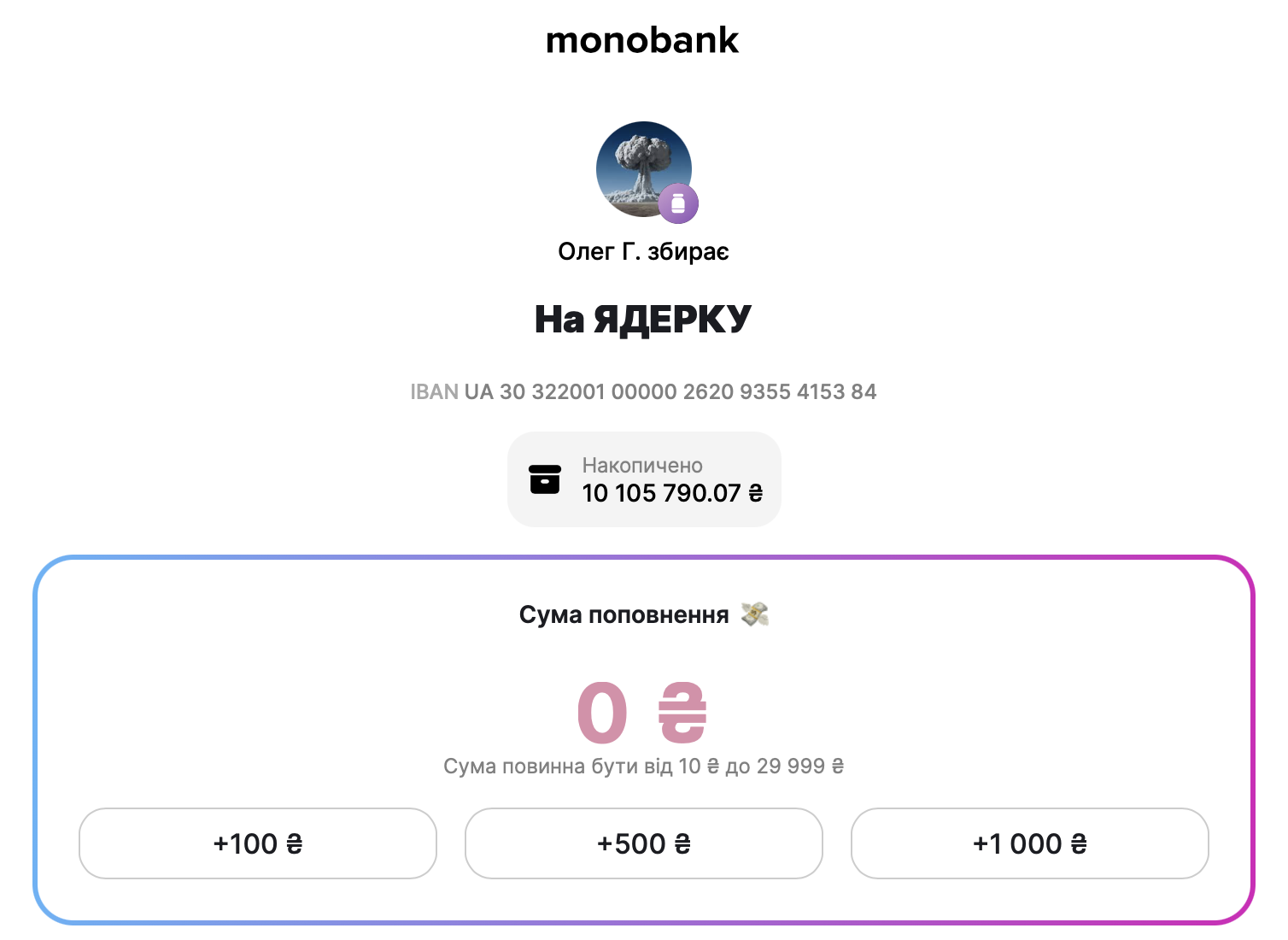The width and height of the screenshot is (1288, 940).
Task: Add 500 ₴ to the top-up amount
Action: coord(643,843)
